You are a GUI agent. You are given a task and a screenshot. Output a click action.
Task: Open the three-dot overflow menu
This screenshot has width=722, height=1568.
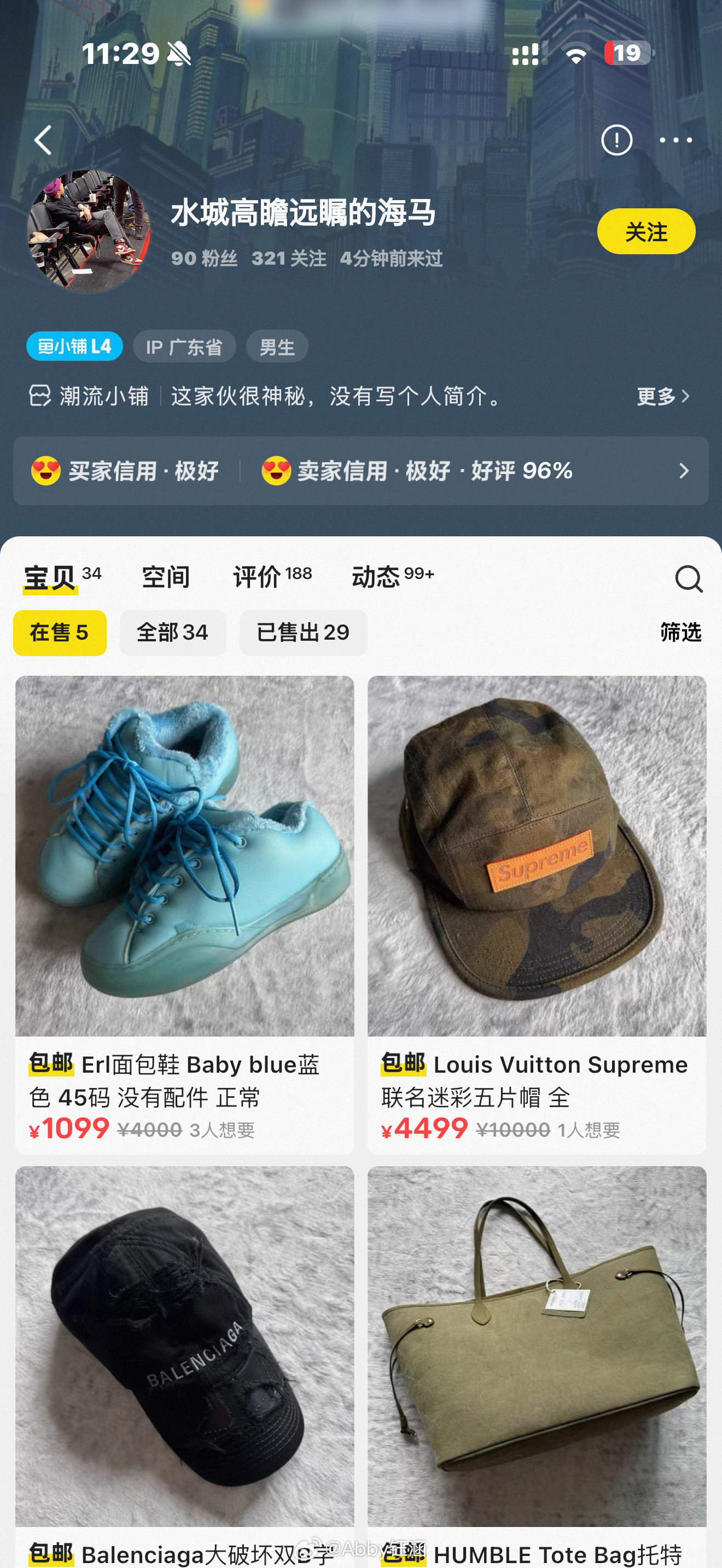676,140
